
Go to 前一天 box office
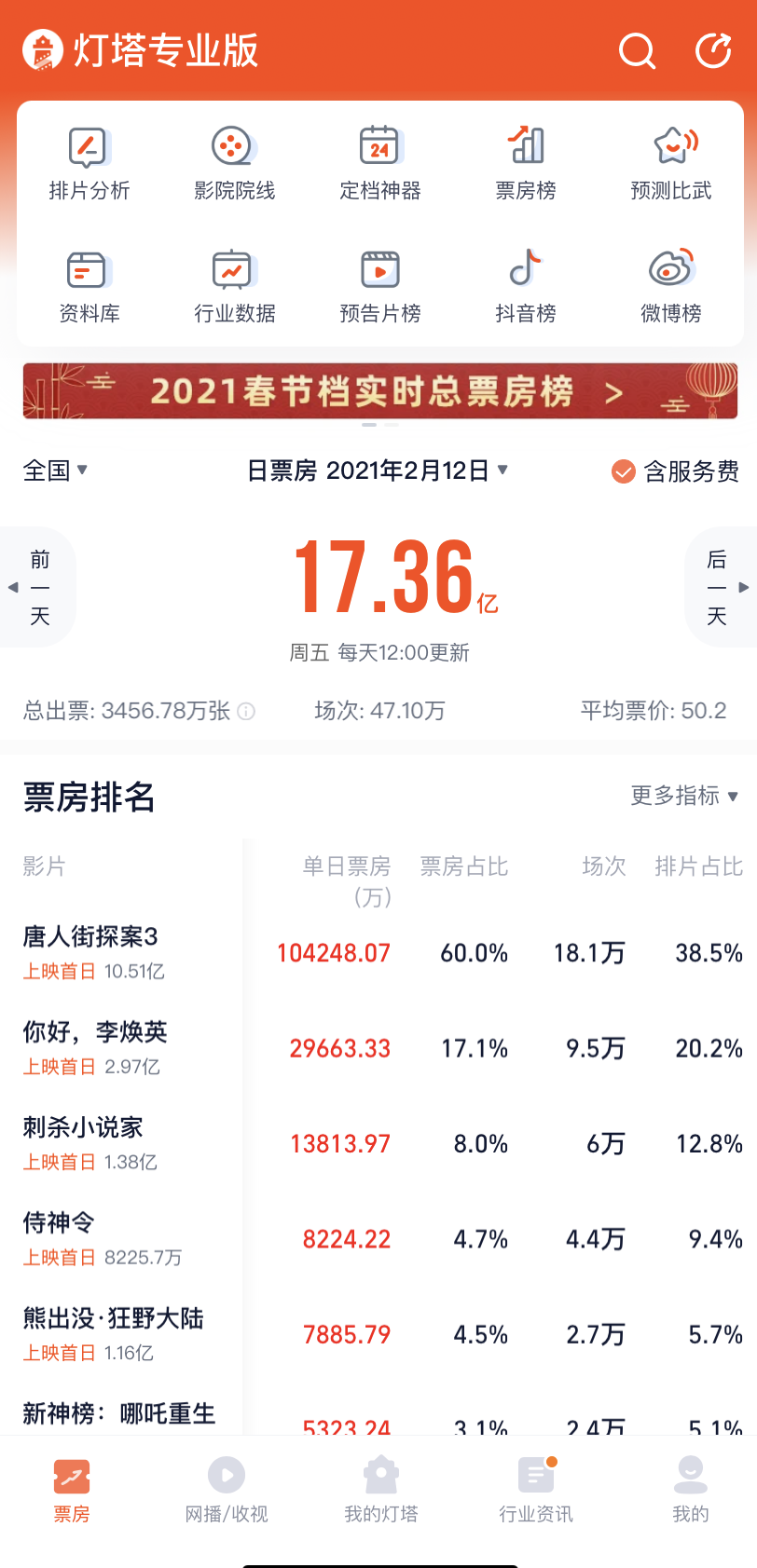(37, 587)
